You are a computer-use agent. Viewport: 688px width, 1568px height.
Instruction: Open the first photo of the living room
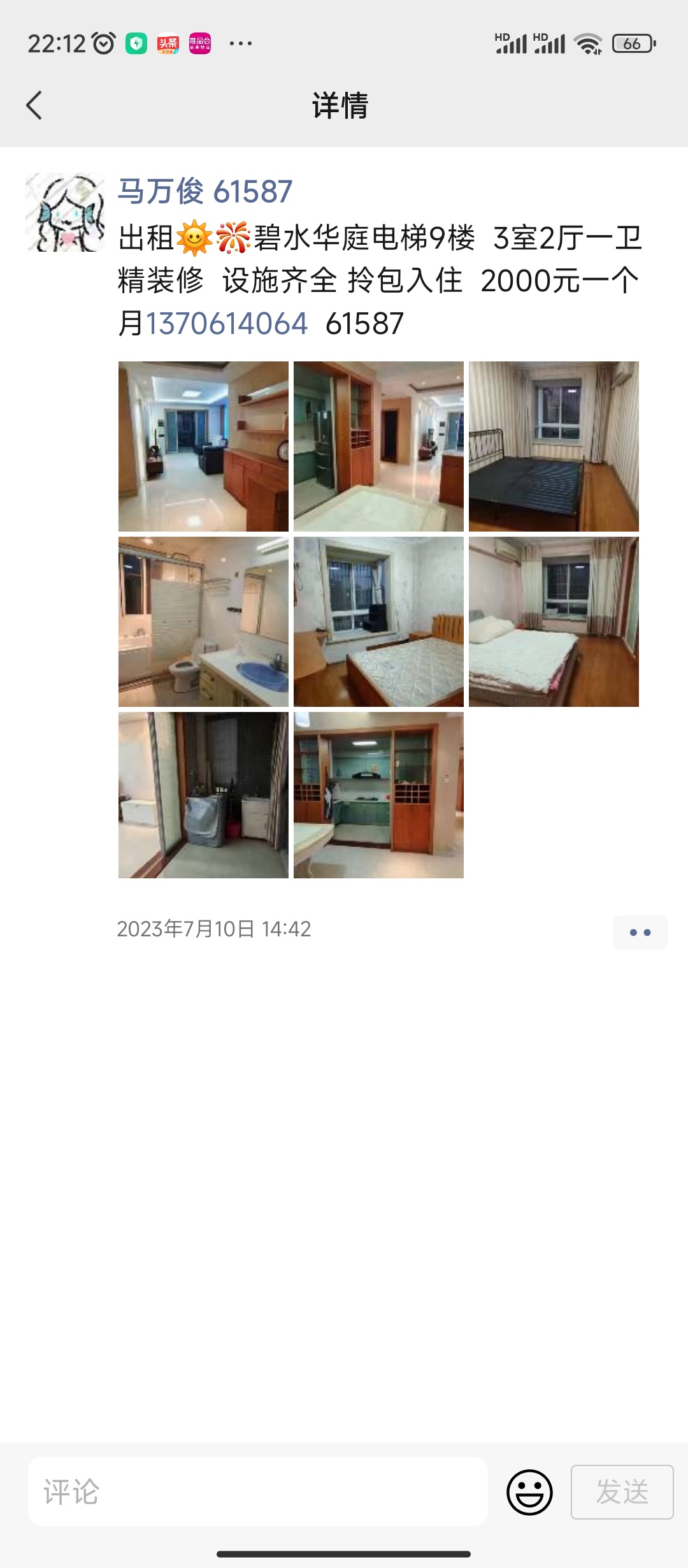tap(203, 446)
